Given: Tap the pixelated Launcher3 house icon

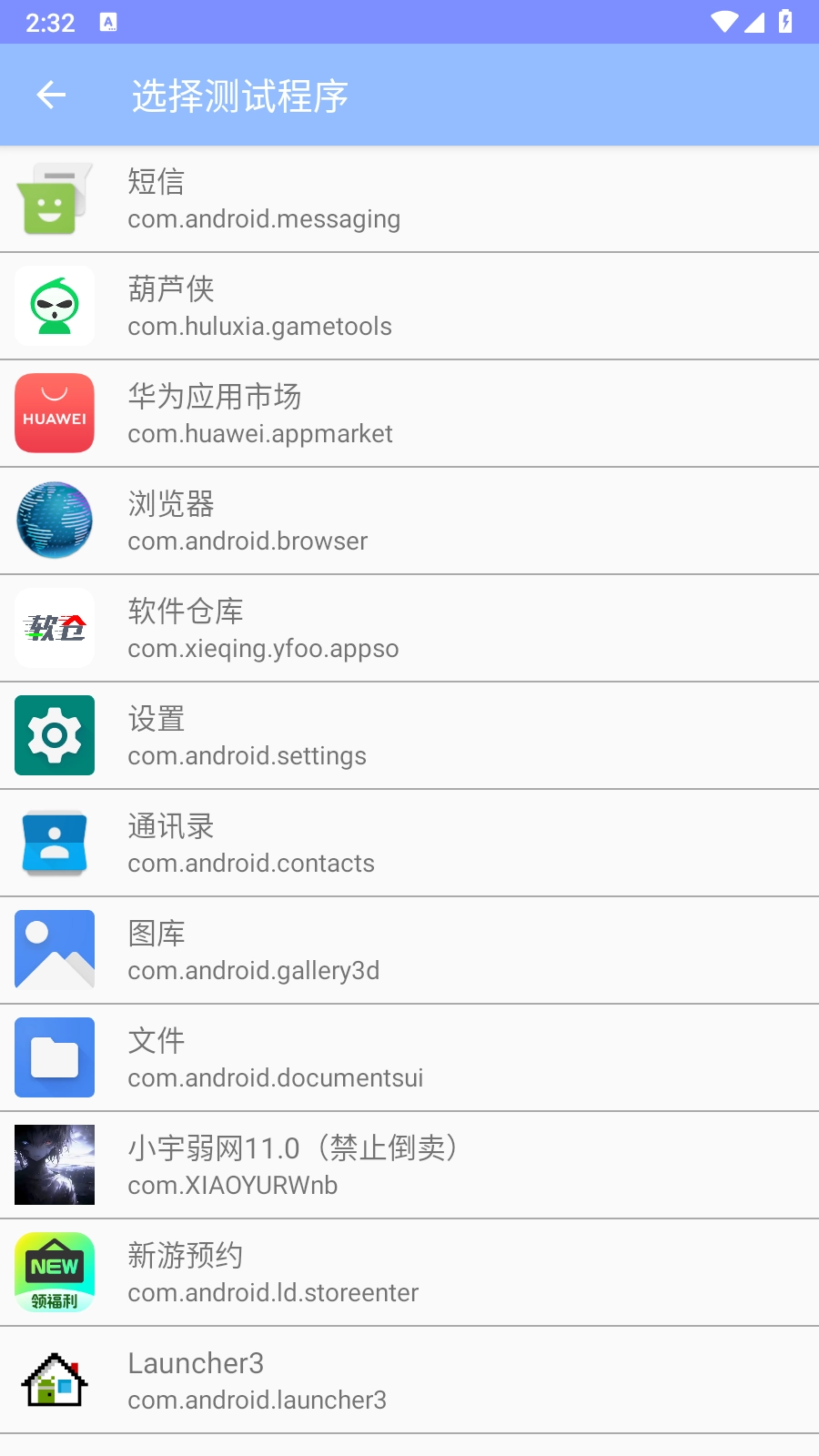Looking at the screenshot, I should (x=54, y=1380).
